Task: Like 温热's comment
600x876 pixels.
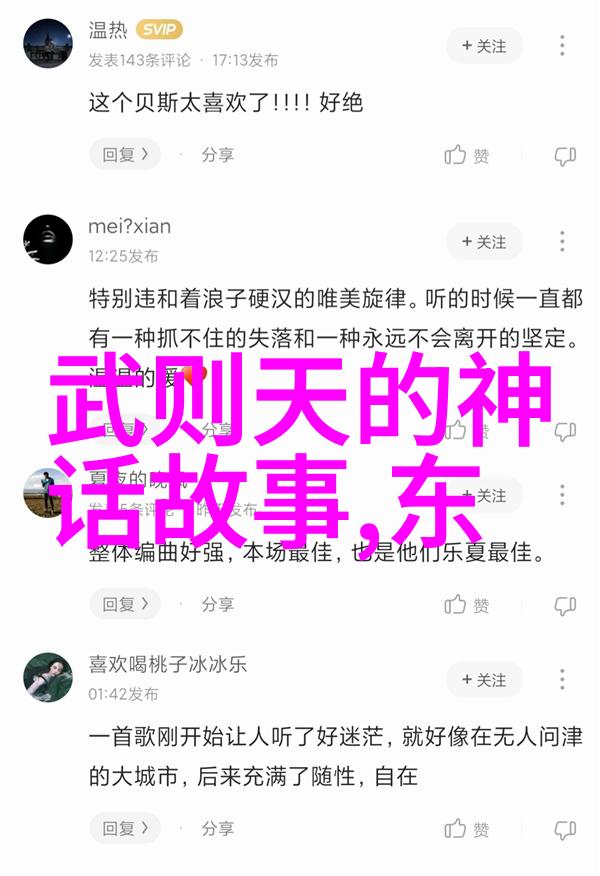Action: coord(467,155)
